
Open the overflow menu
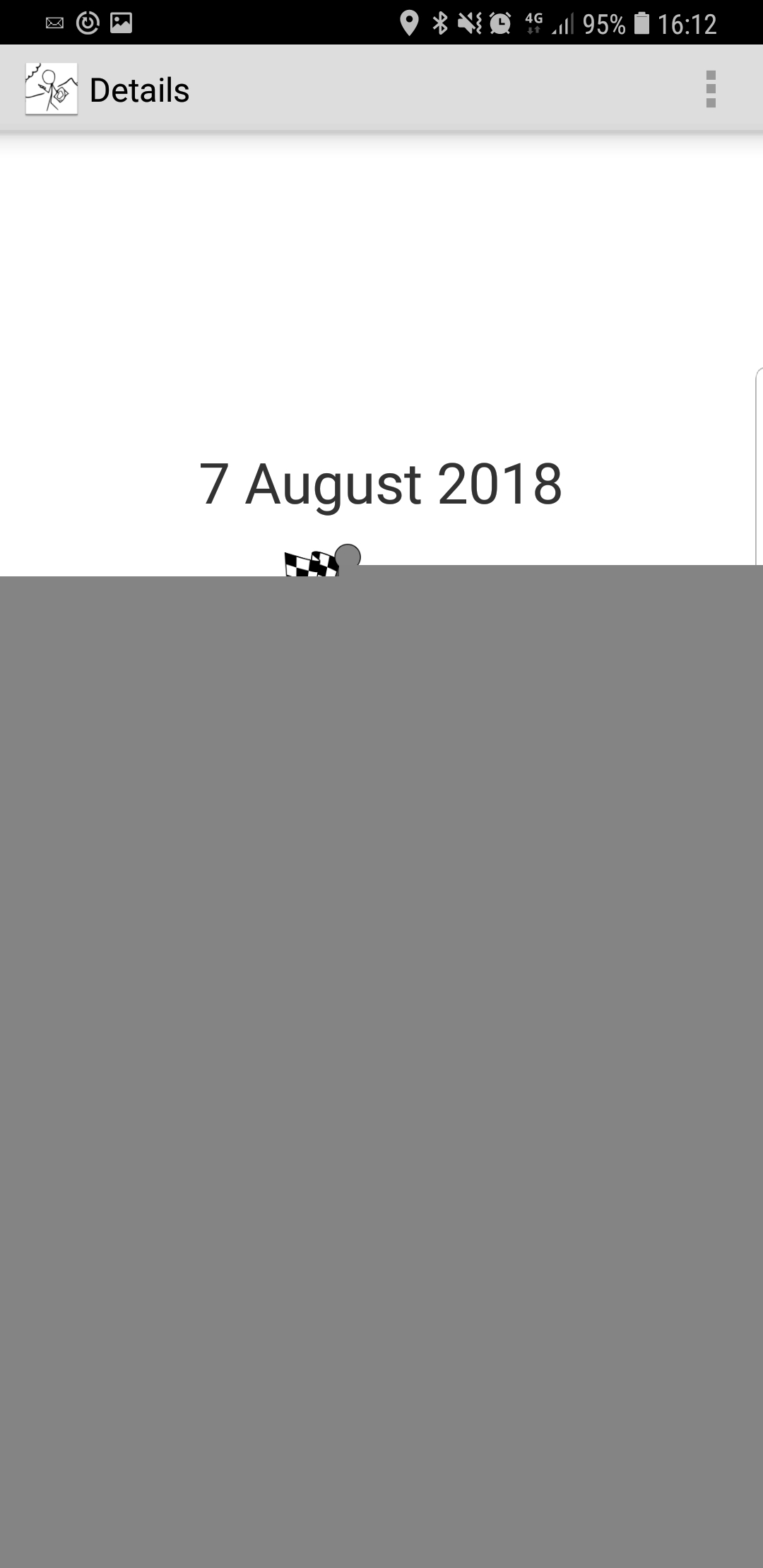coord(711,89)
